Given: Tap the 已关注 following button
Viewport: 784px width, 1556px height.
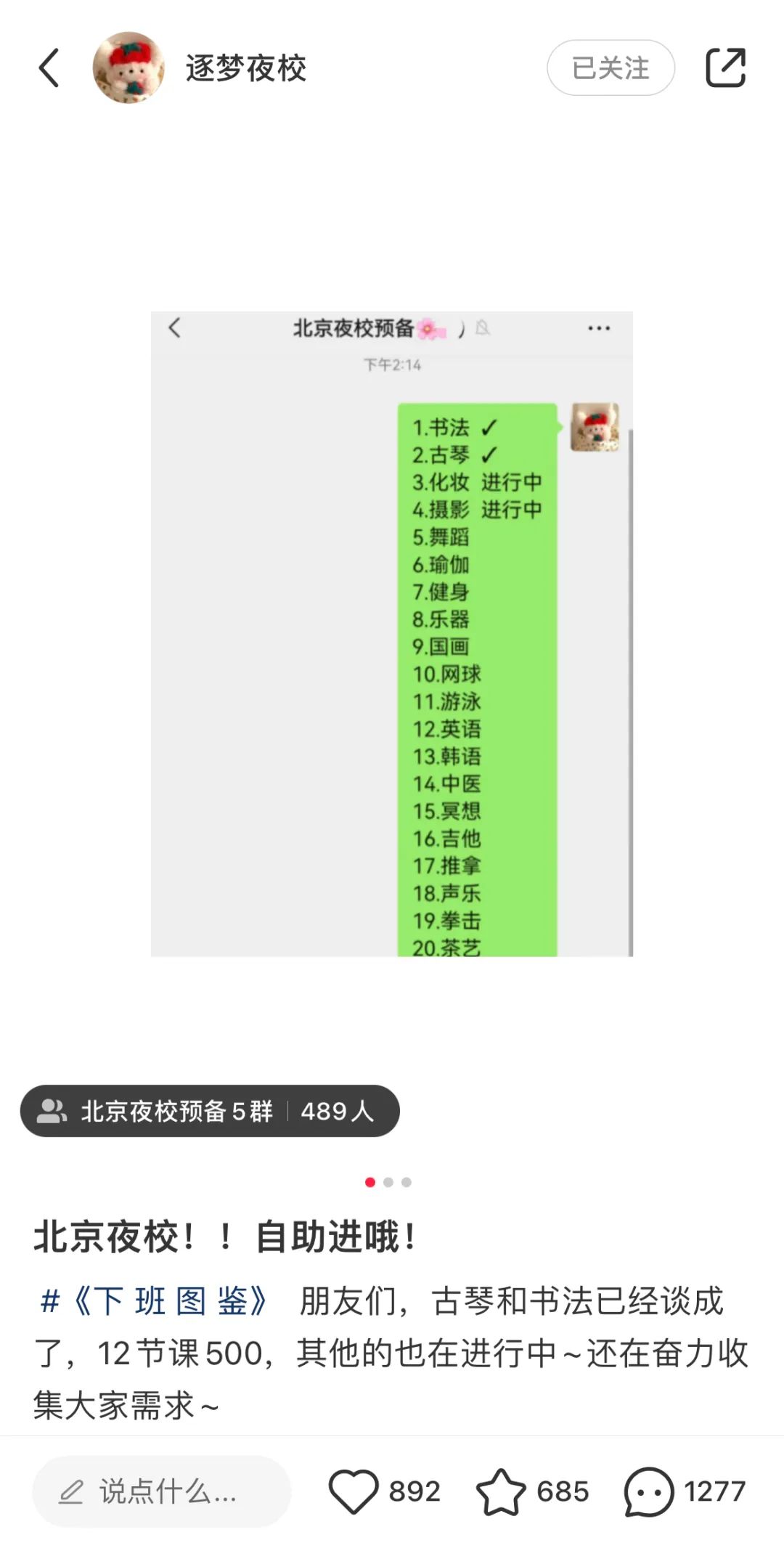Looking at the screenshot, I should (x=611, y=68).
